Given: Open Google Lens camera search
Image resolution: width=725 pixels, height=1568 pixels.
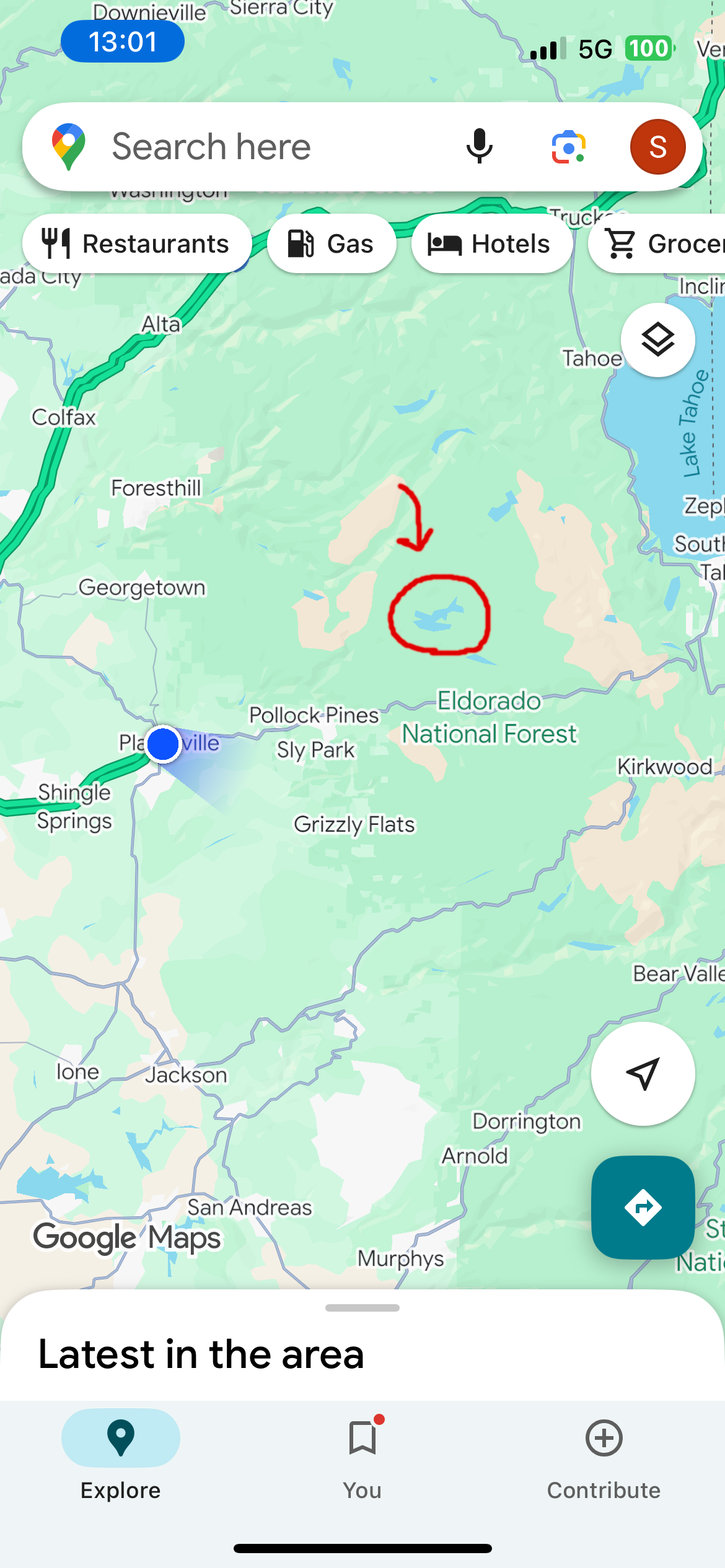Looking at the screenshot, I should pyautogui.click(x=568, y=147).
